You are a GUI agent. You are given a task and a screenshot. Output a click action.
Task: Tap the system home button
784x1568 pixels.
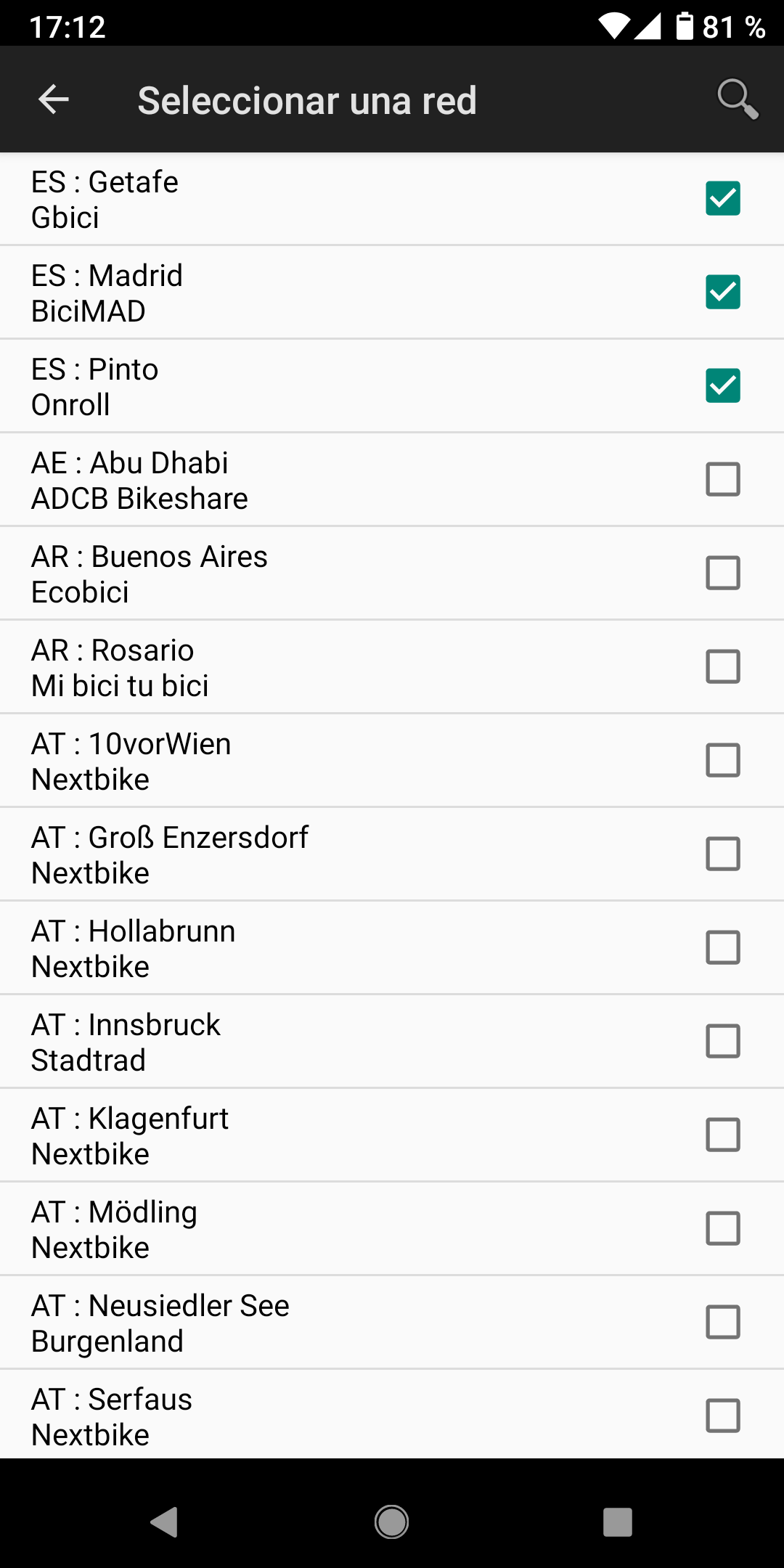click(x=392, y=1522)
